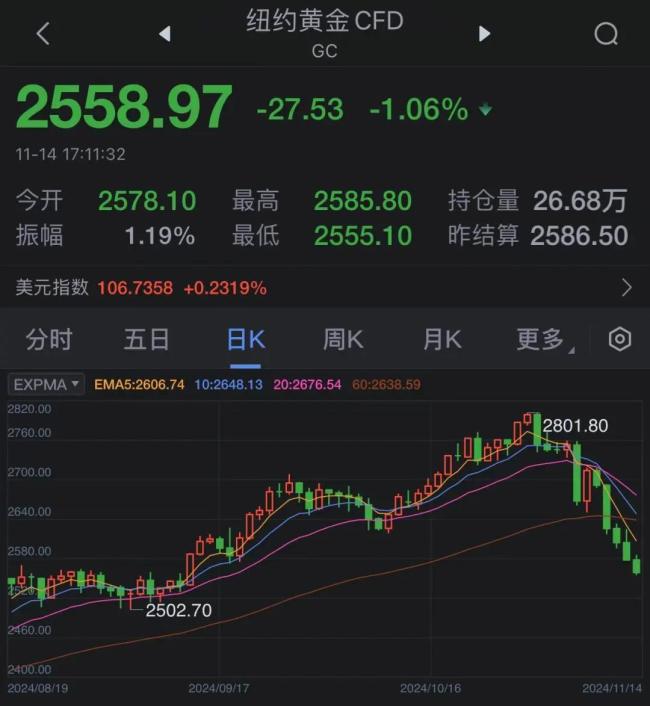Switch to the 五日 chart tab
This screenshot has height=706, width=650.
point(147,339)
